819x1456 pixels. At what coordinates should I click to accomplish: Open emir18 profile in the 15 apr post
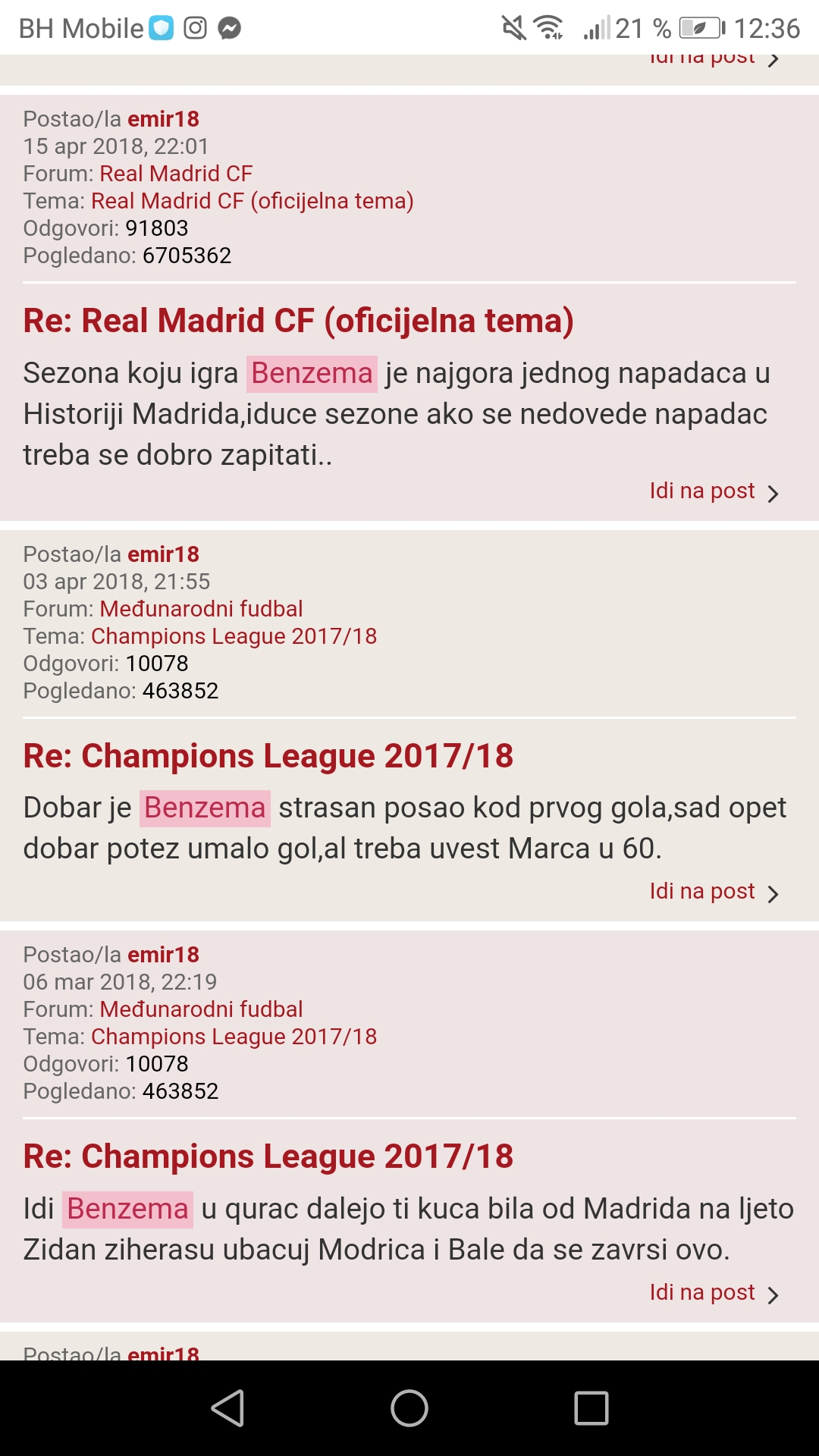163,119
